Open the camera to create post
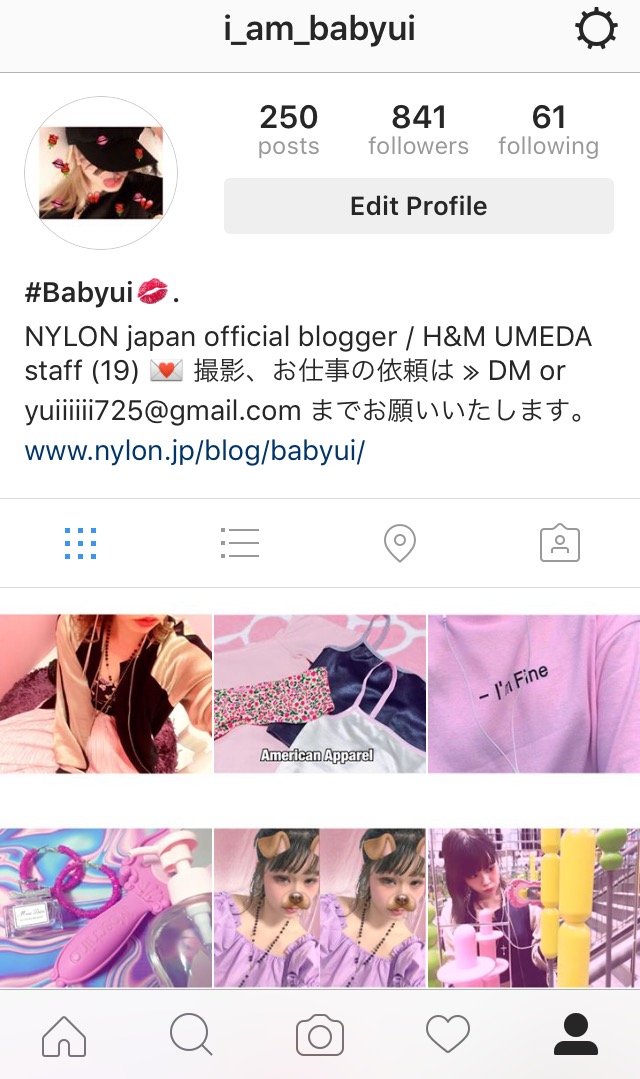The image size is (640, 1079). pyautogui.click(x=320, y=1035)
